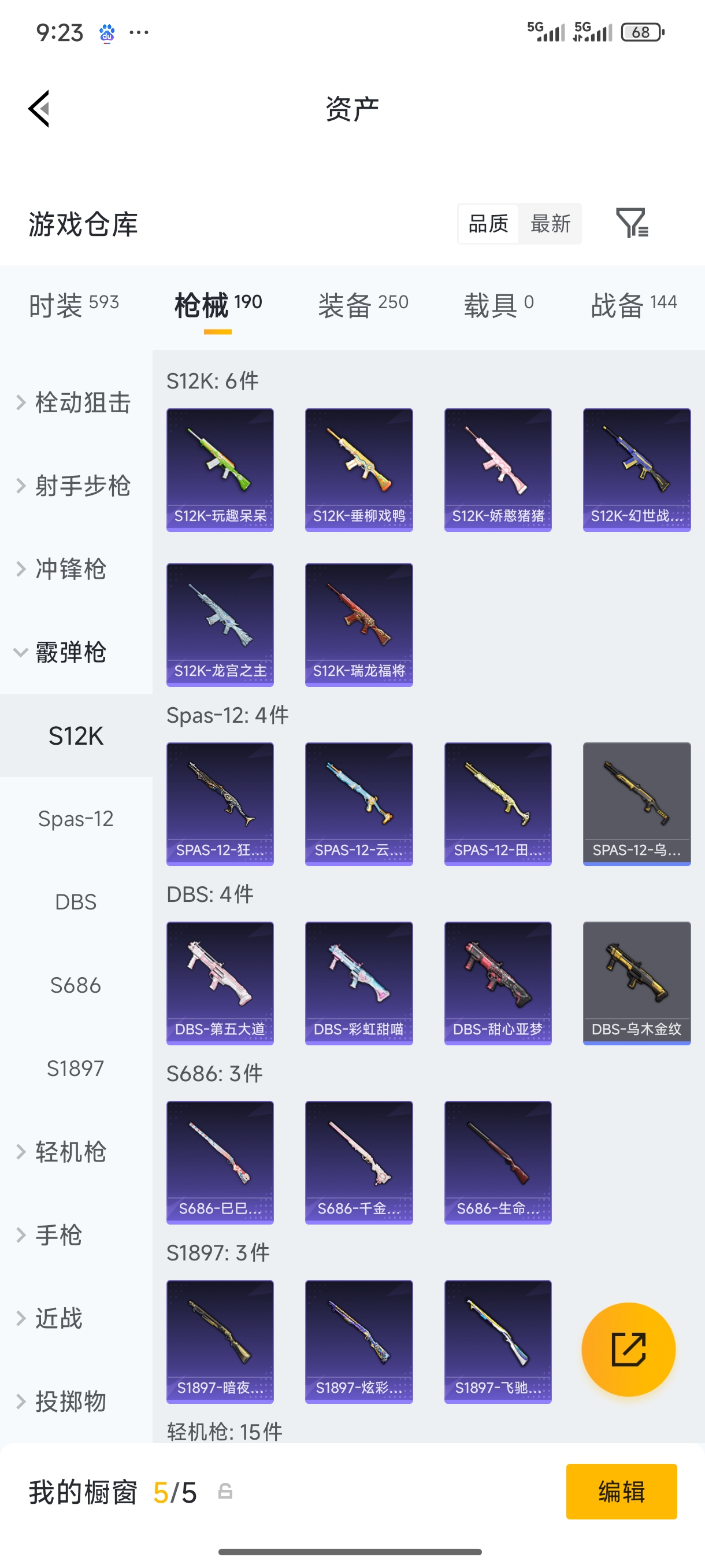Switch to the 载具 tab

point(498,304)
